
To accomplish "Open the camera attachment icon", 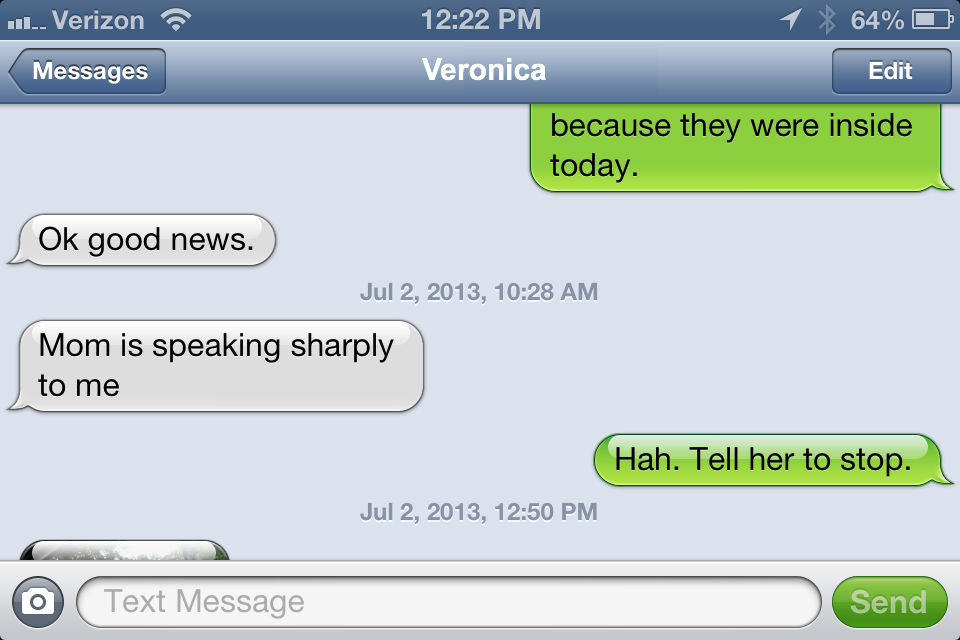I will pos(38,601).
